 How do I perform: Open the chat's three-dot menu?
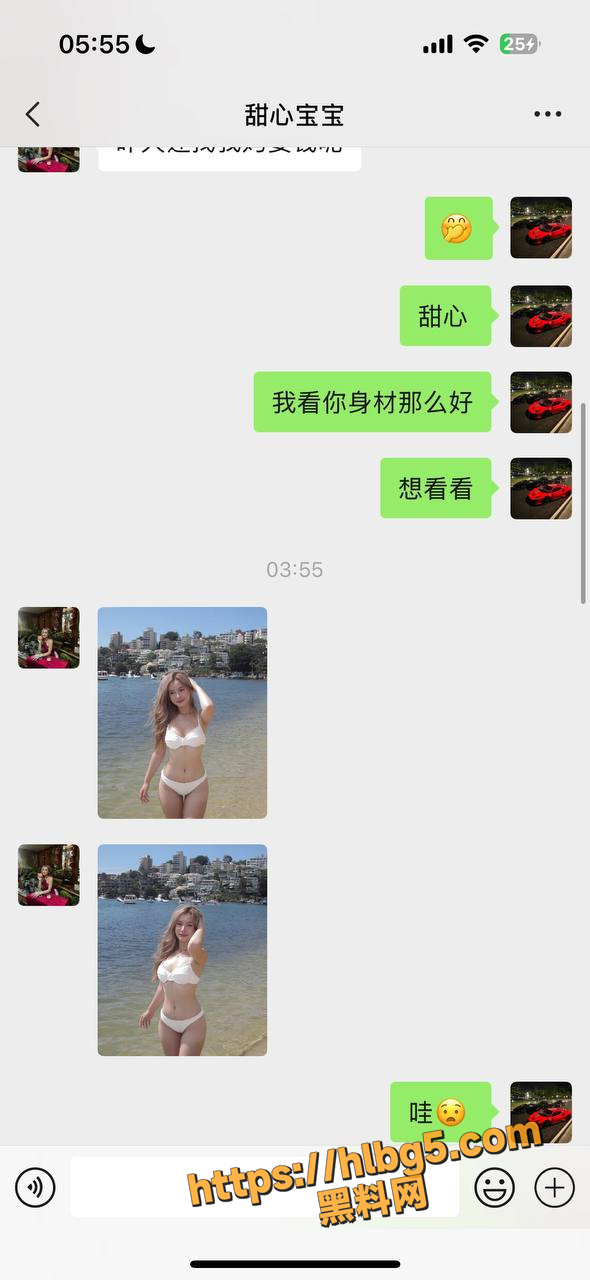pyautogui.click(x=547, y=114)
